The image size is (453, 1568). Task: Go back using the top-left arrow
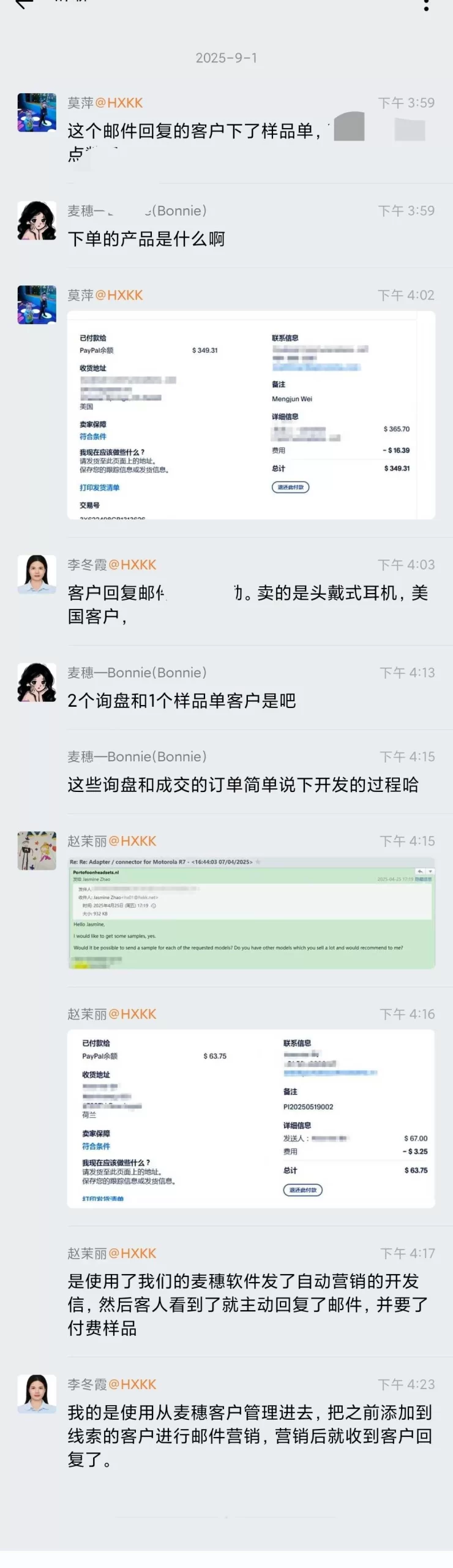tap(22, 4)
